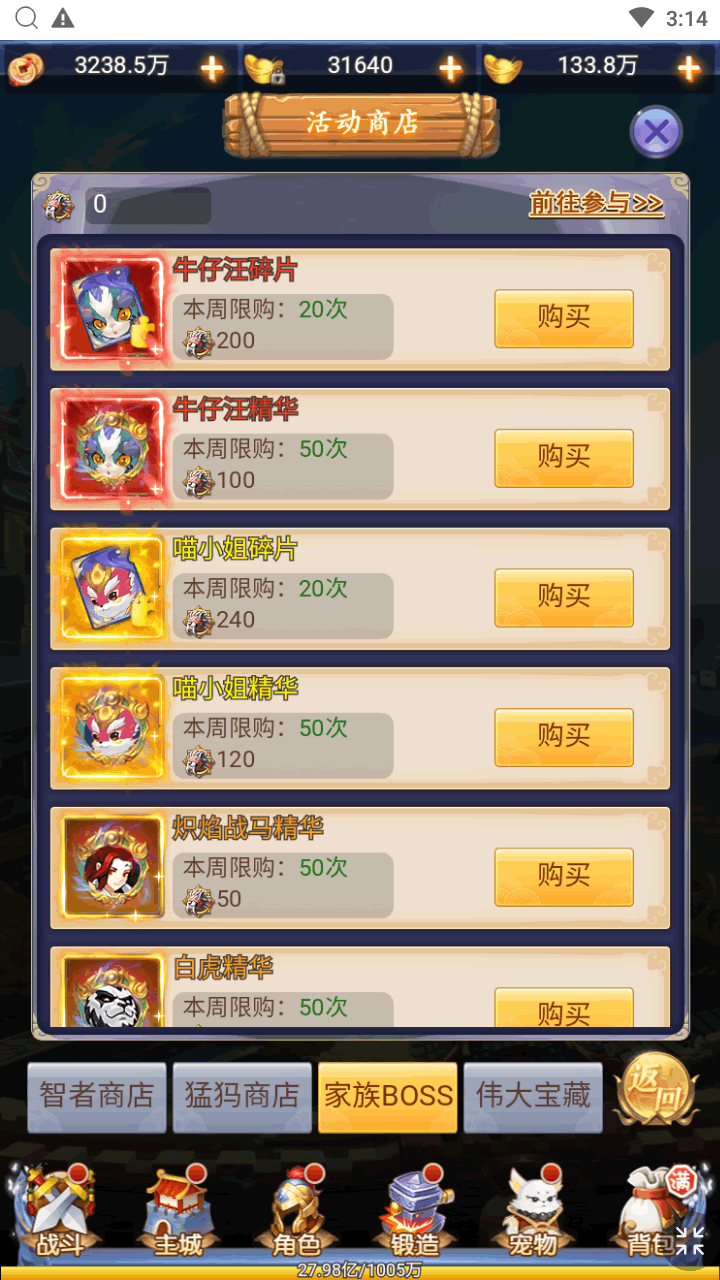Buy 牛仔汪碎片 for 200
Viewport: 720px width, 1280px height.
(564, 318)
